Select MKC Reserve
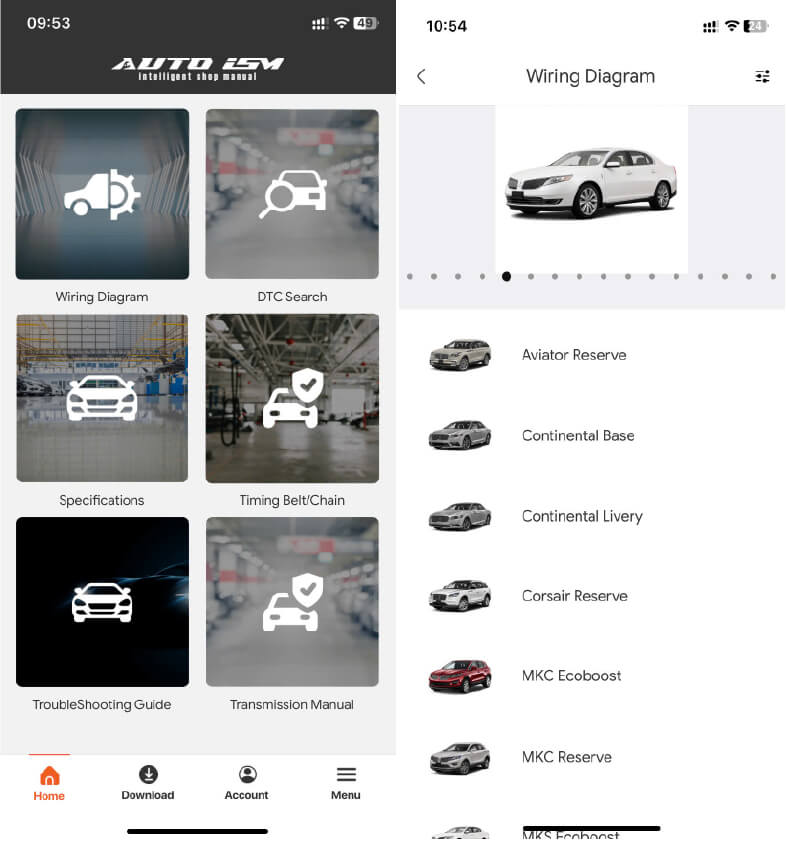The image size is (786, 842). point(566,757)
